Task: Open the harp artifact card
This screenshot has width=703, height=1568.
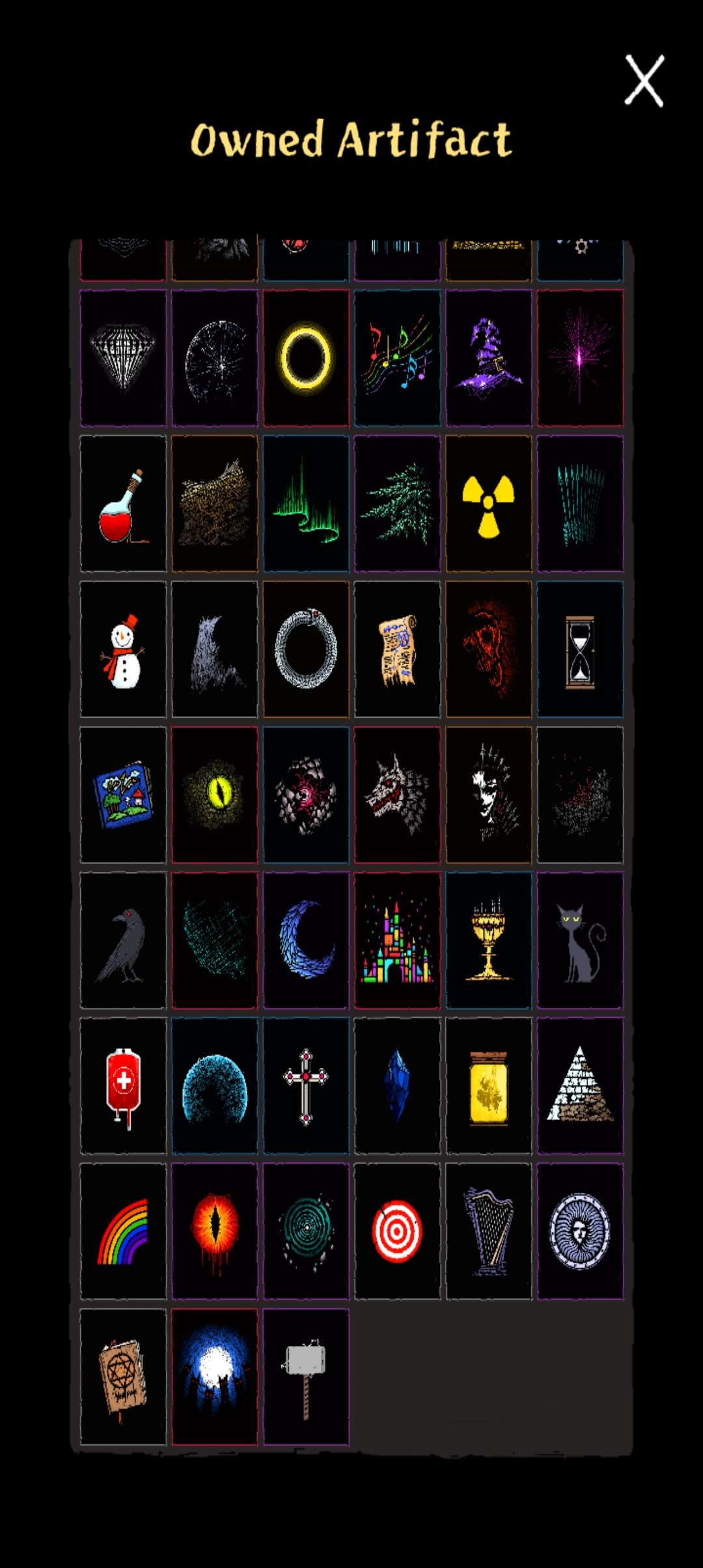Action: (488, 1231)
